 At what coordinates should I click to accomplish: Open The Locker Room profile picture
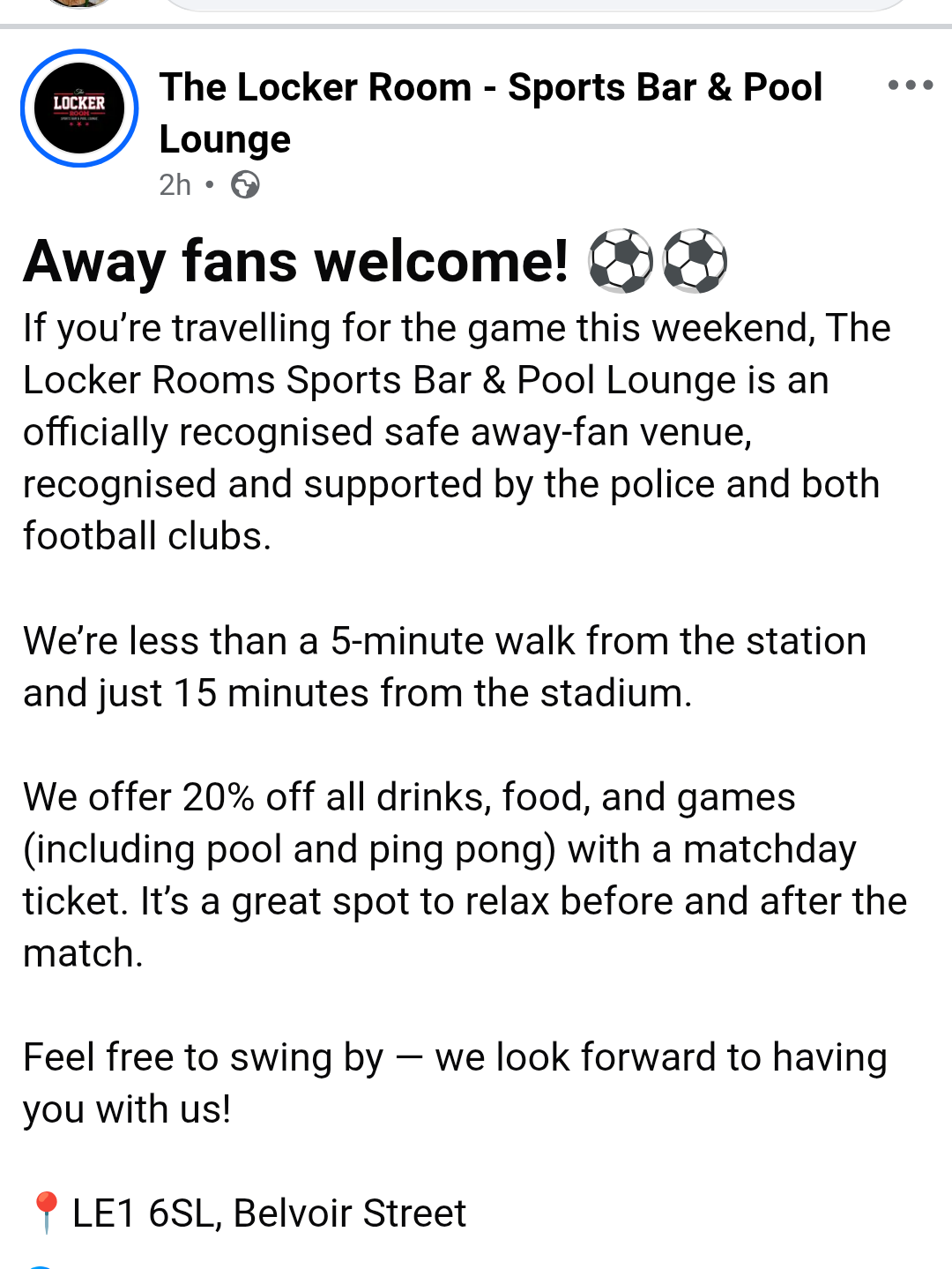[x=79, y=108]
